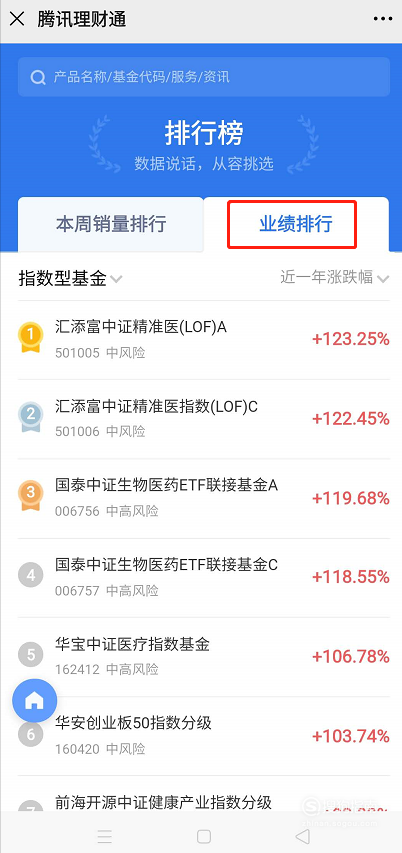This screenshot has width=402, height=853.
Task: Expand the 指数型基金 fund type dropdown
Action: (70, 279)
